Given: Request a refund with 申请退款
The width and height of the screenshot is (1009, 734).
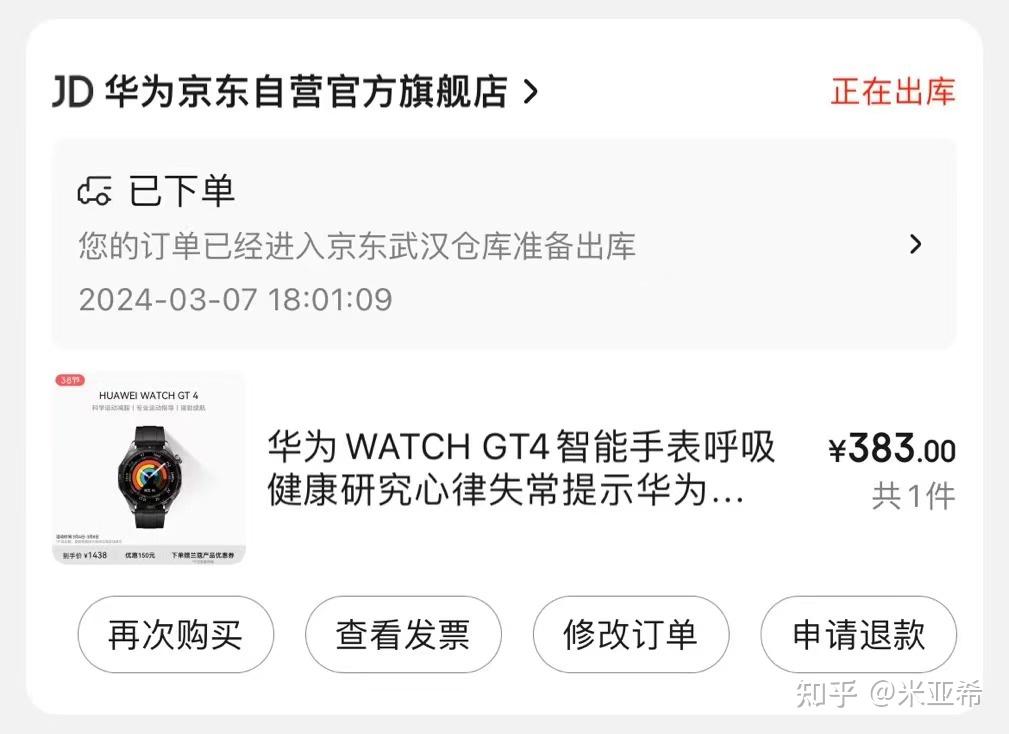Looking at the screenshot, I should (858, 635).
